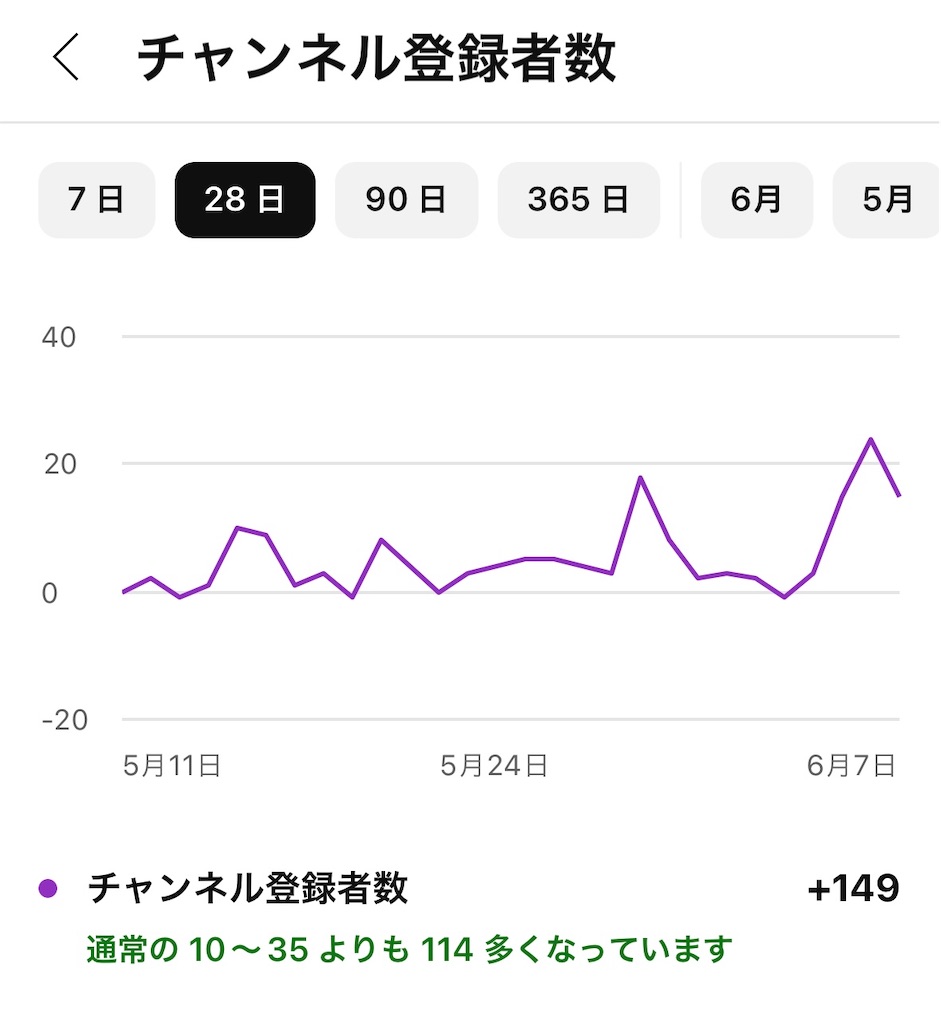
Task: Click the peak of the subscriber graph line
Action: click(x=870, y=440)
